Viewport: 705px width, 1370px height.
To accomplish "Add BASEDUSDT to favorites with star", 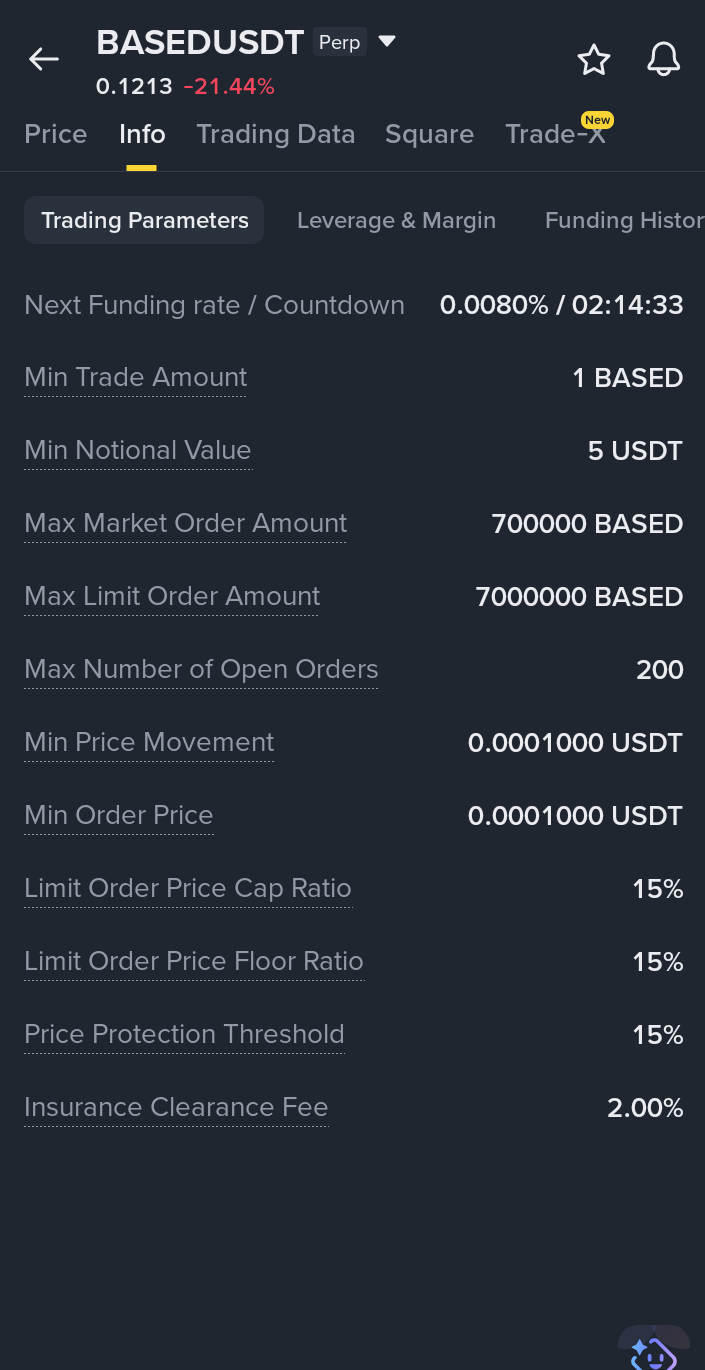I will (x=594, y=60).
